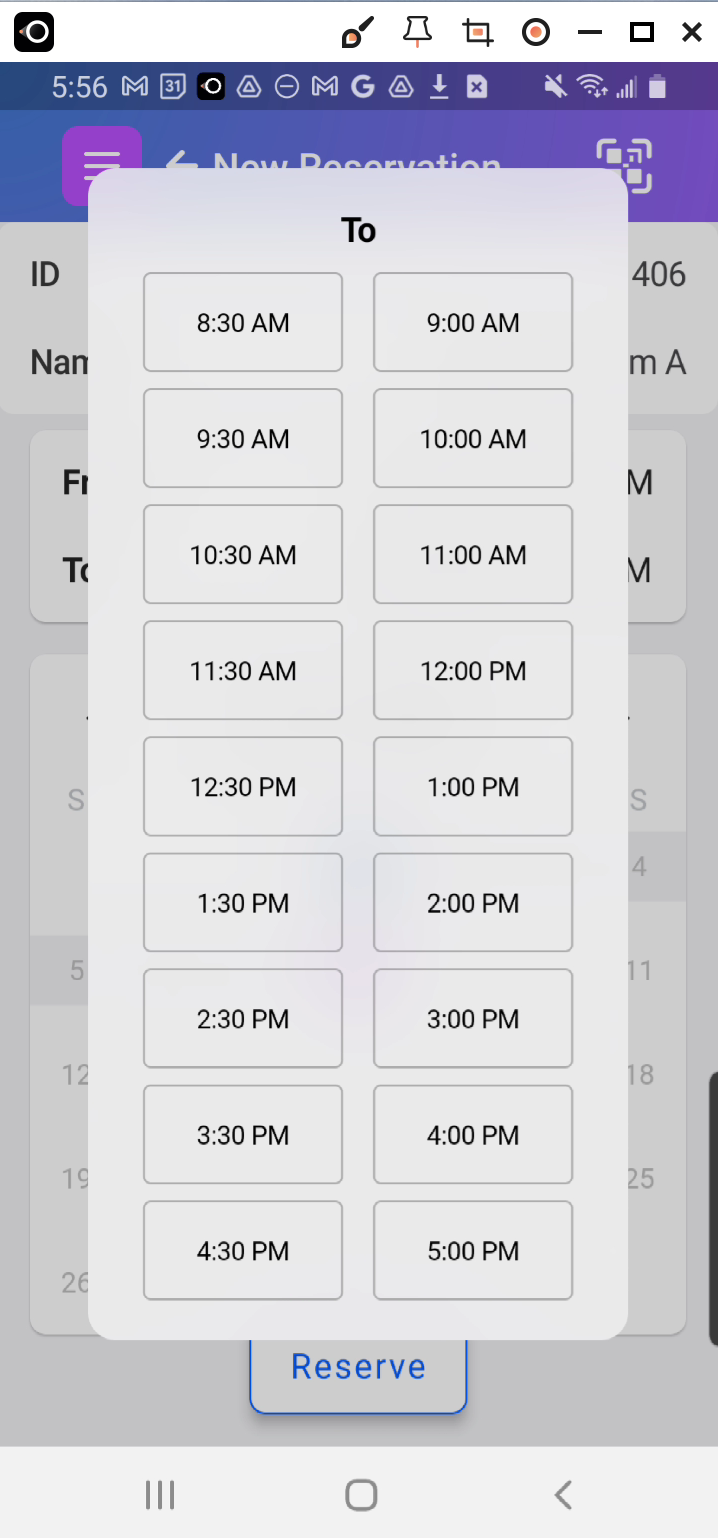Tap the 3:00 PM time button
718x1538 pixels.
(473, 1018)
